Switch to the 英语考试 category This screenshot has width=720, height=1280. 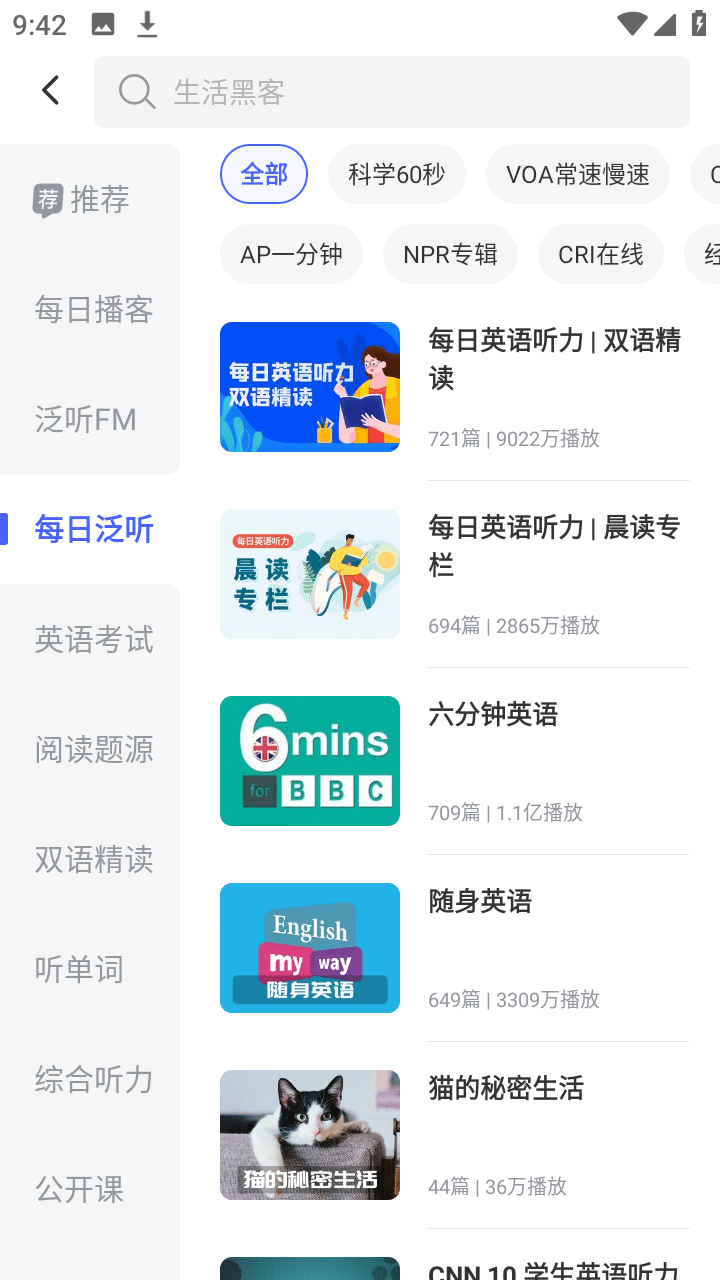tap(93, 640)
